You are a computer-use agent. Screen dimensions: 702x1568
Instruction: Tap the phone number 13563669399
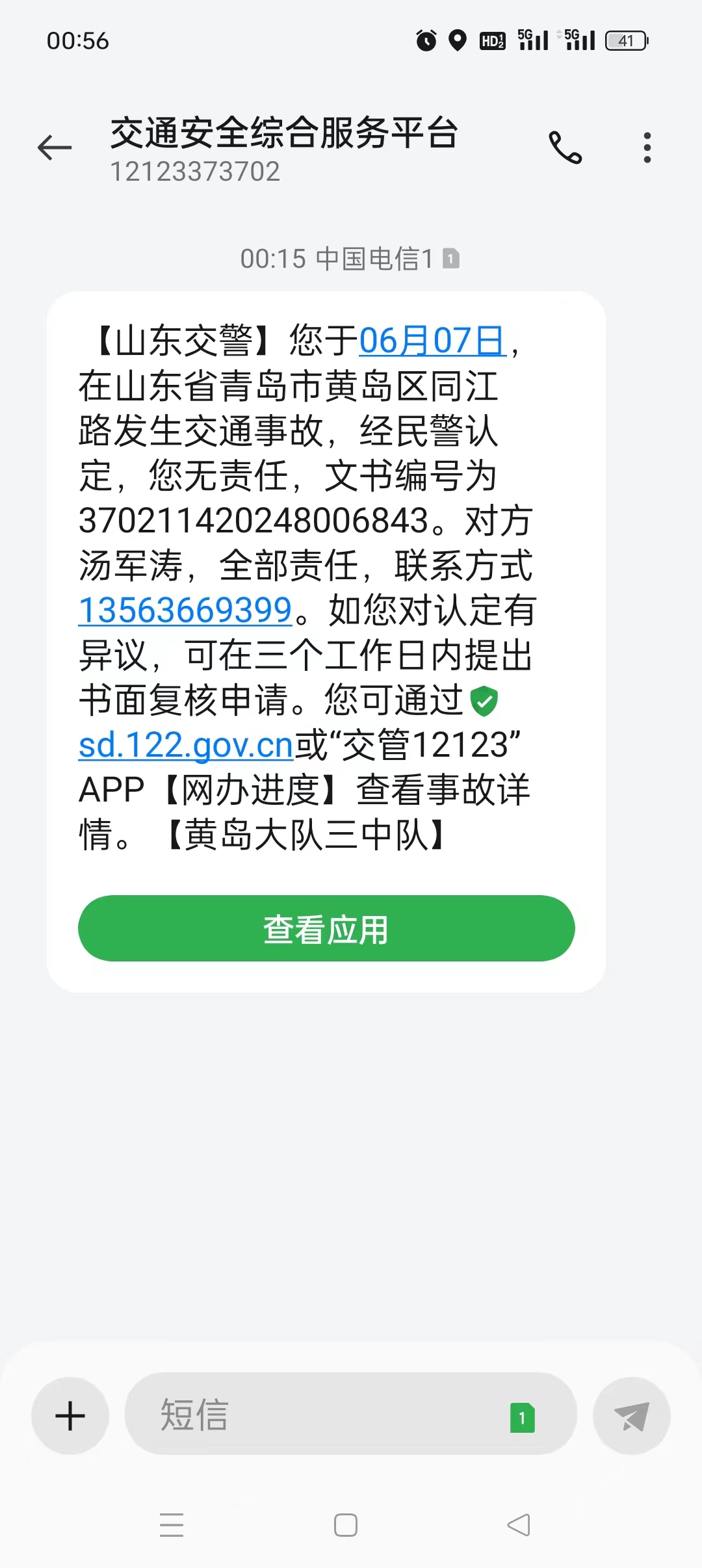[x=185, y=610]
